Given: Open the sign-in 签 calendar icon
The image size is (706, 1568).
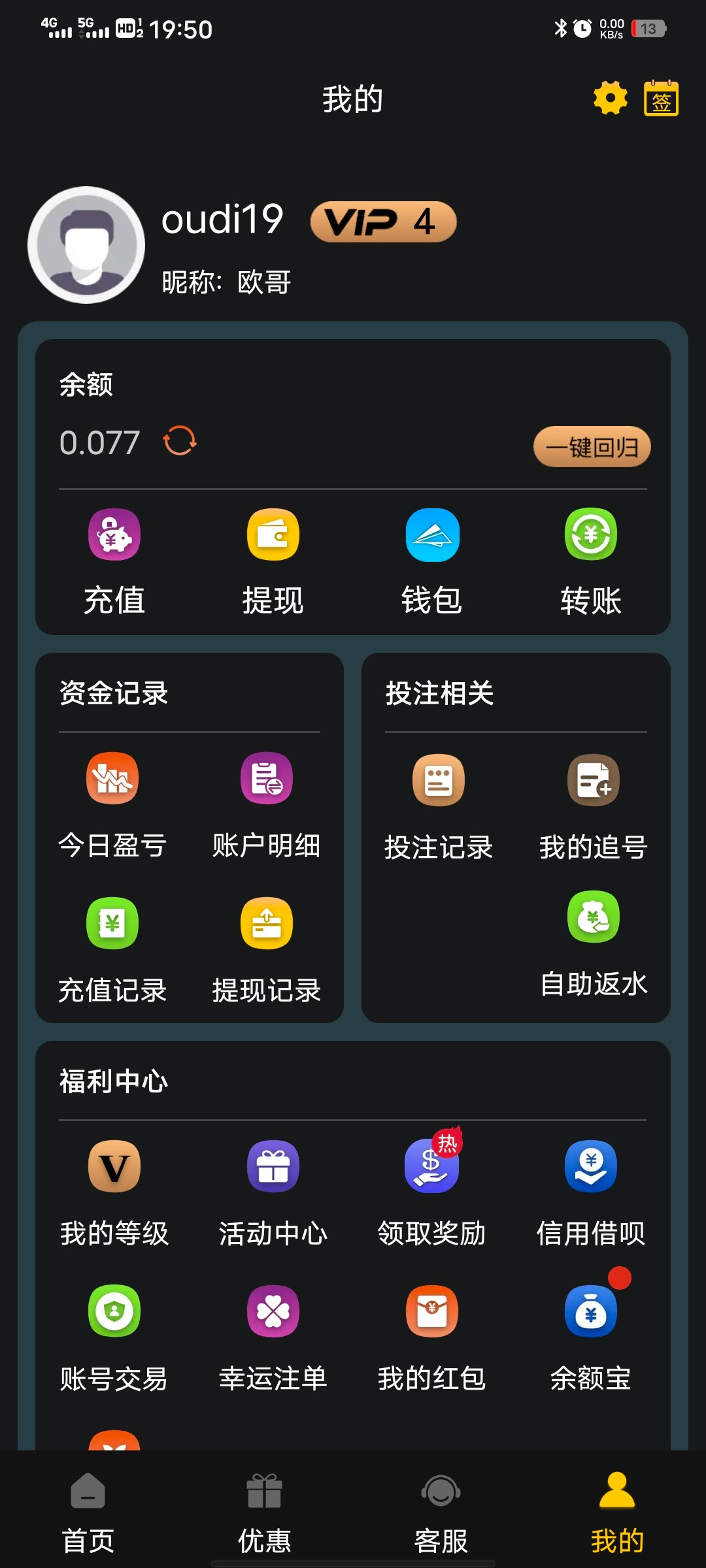Looking at the screenshot, I should (x=660, y=99).
